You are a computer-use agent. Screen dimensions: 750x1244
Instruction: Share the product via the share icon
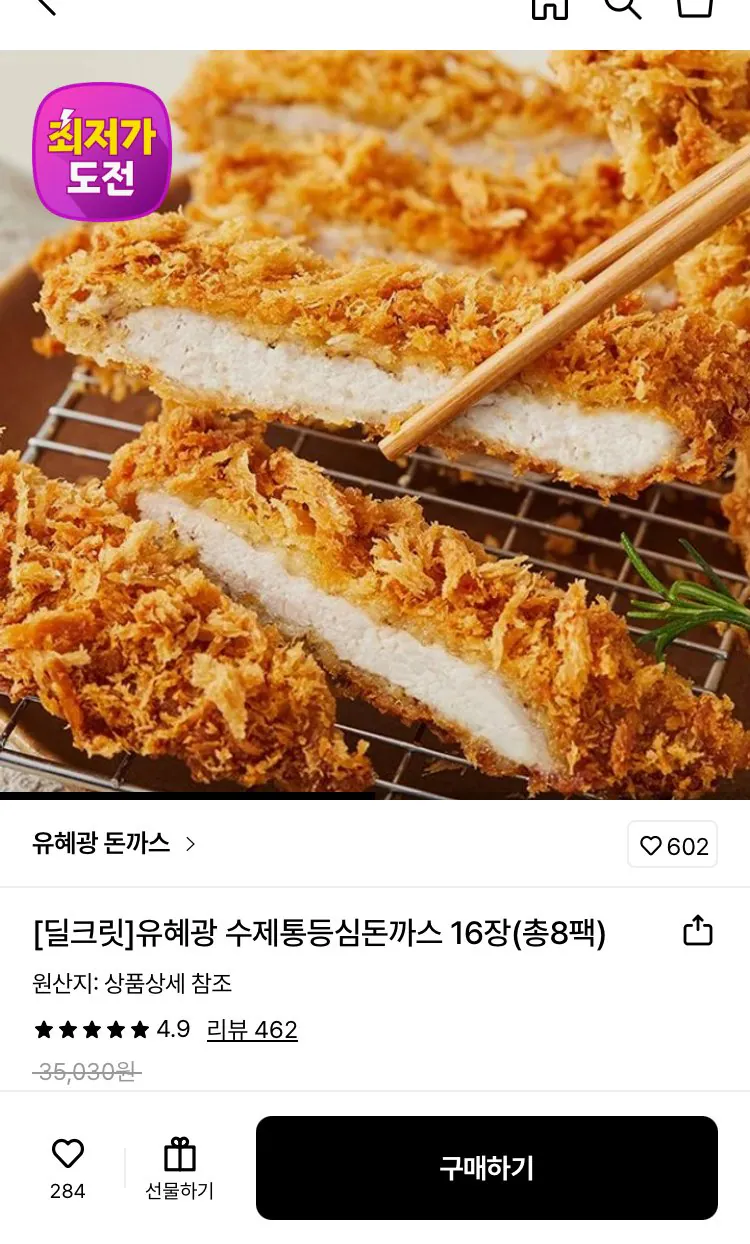[700, 931]
